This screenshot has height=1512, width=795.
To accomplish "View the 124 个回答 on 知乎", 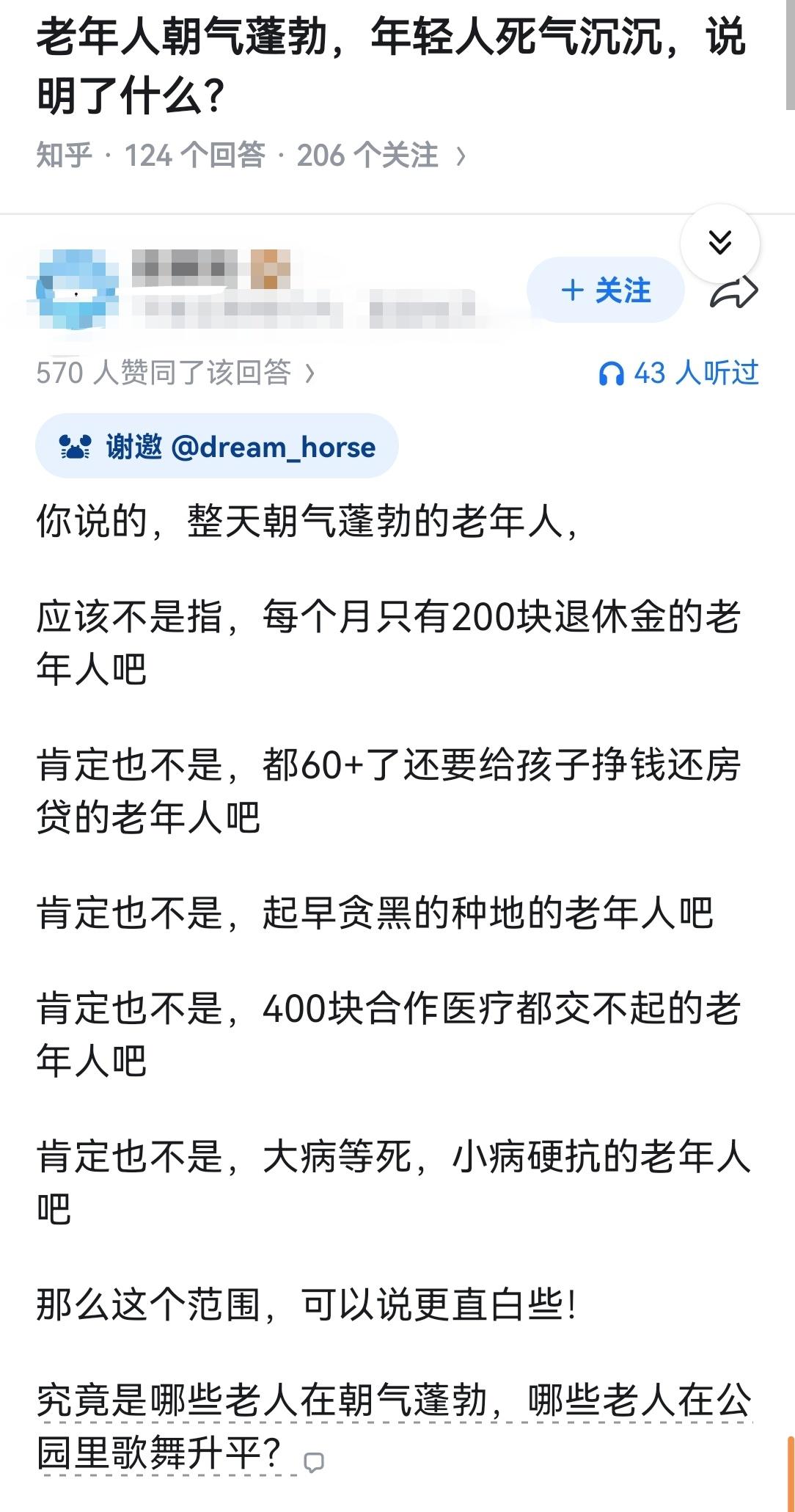I will point(195,153).
